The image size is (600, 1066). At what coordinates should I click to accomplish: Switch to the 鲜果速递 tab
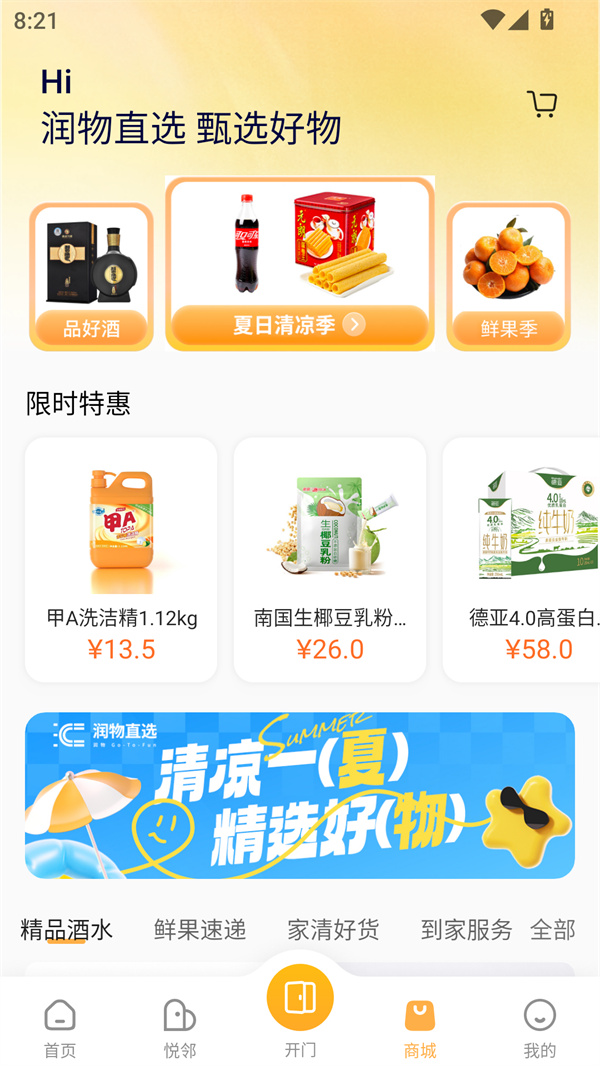pyautogui.click(x=200, y=930)
